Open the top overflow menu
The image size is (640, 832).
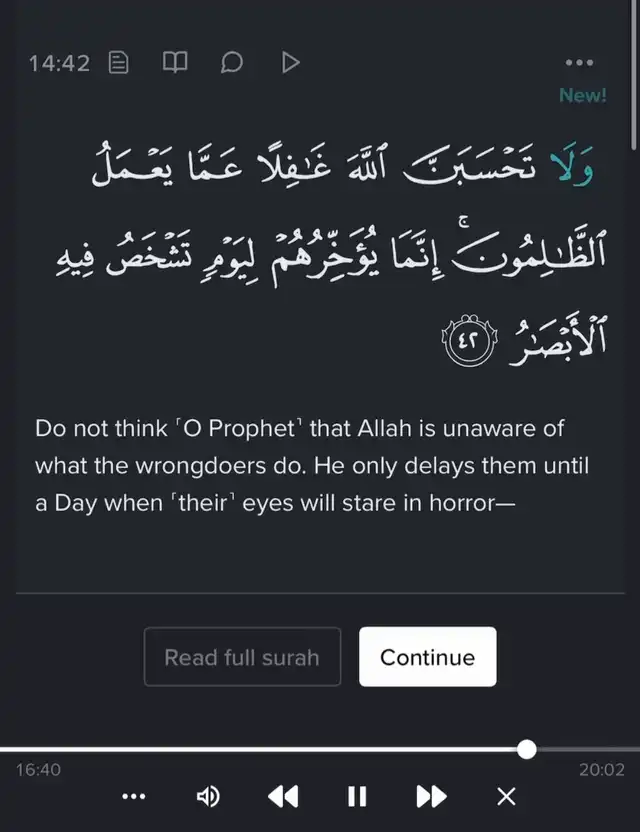[x=580, y=63]
